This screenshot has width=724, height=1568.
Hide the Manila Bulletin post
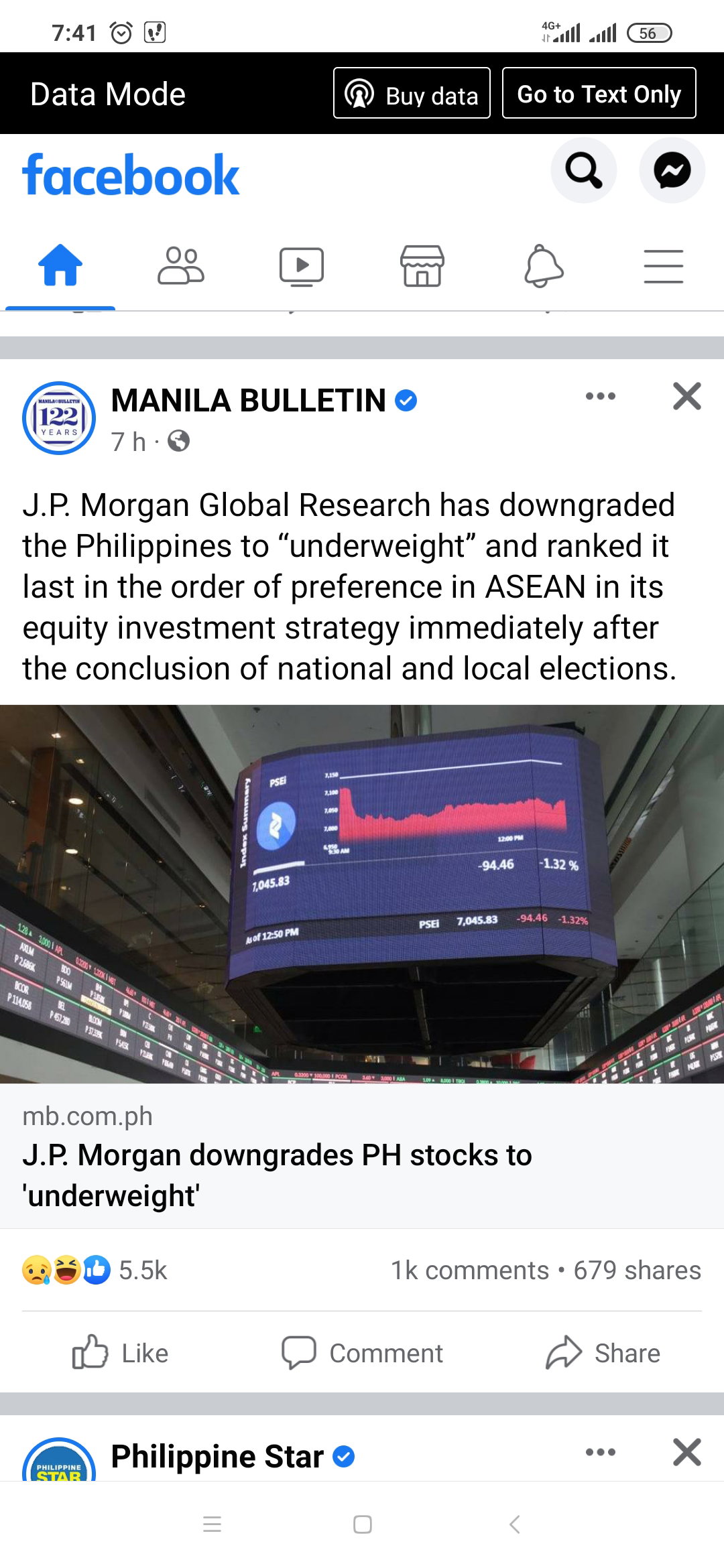(x=687, y=396)
